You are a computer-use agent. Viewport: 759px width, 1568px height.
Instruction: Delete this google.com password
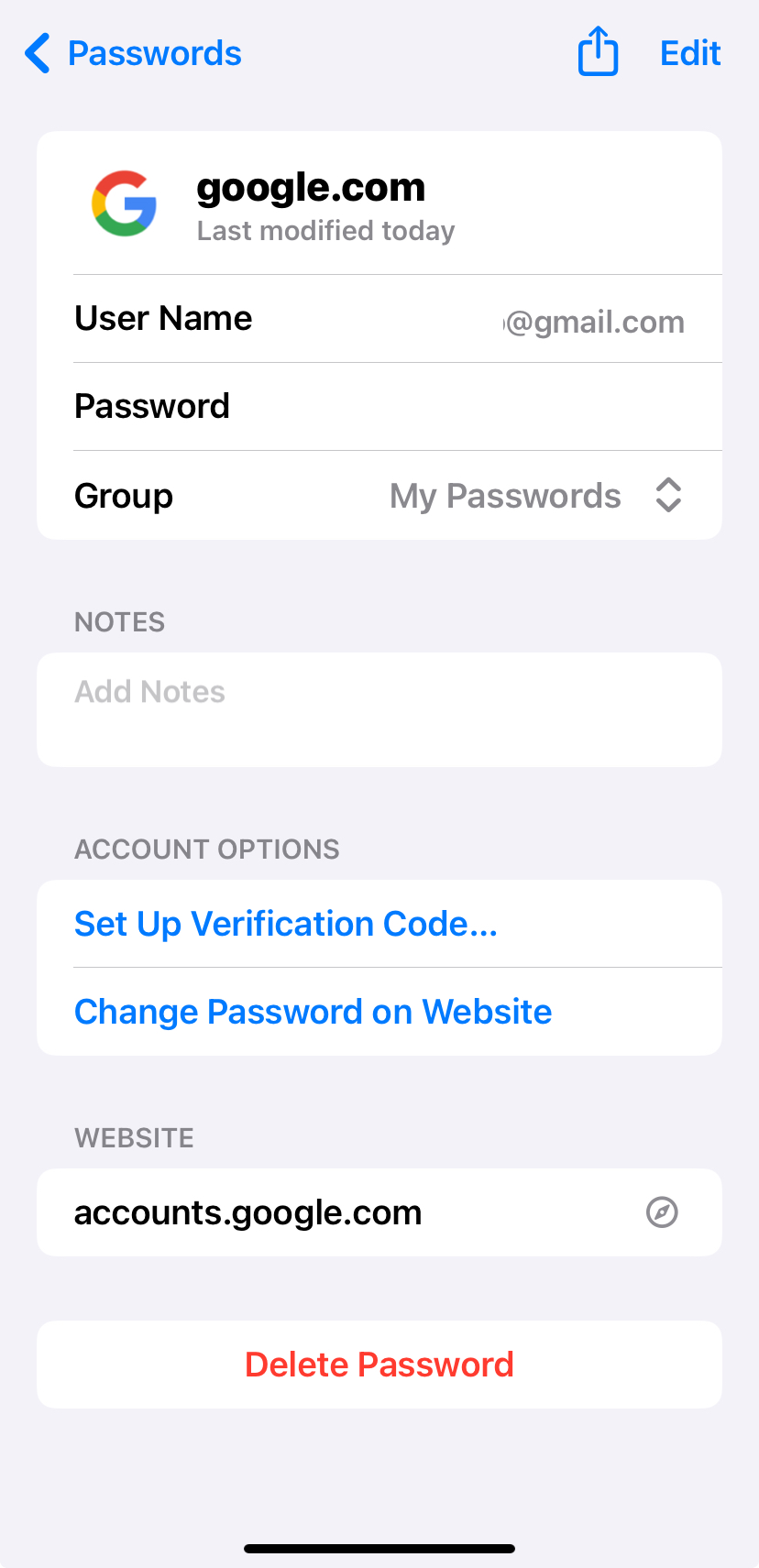(379, 1365)
